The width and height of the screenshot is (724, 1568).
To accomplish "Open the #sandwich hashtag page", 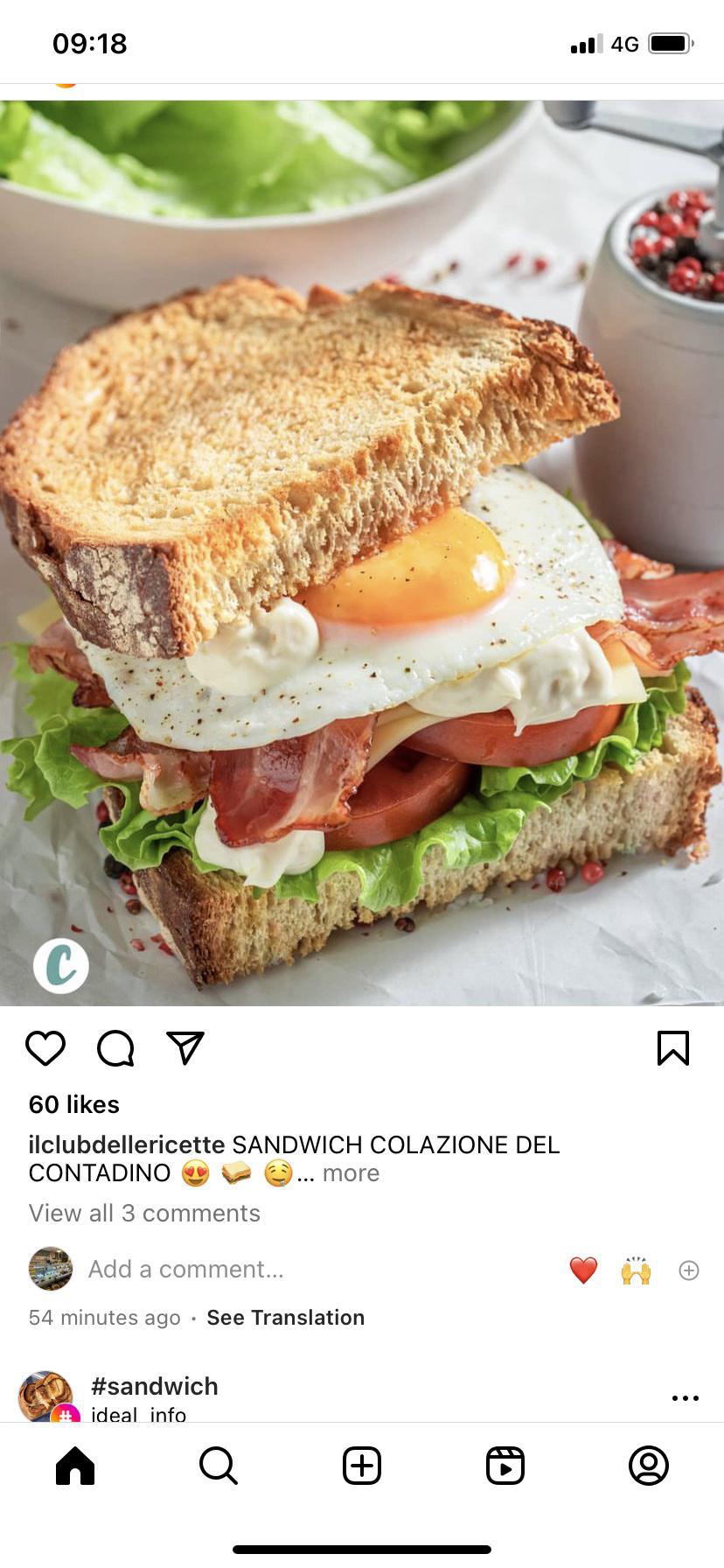I will (x=155, y=1386).
